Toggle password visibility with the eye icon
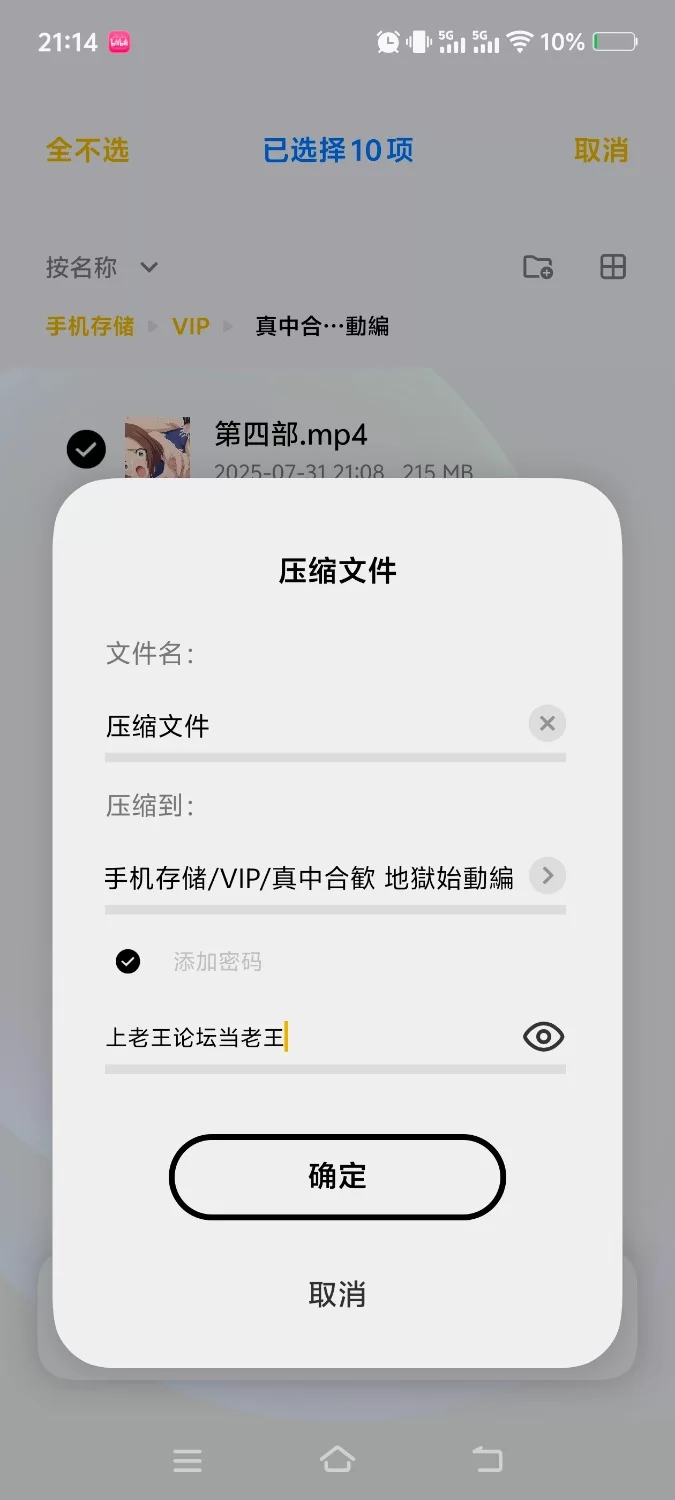 [x=543, y=1037]
